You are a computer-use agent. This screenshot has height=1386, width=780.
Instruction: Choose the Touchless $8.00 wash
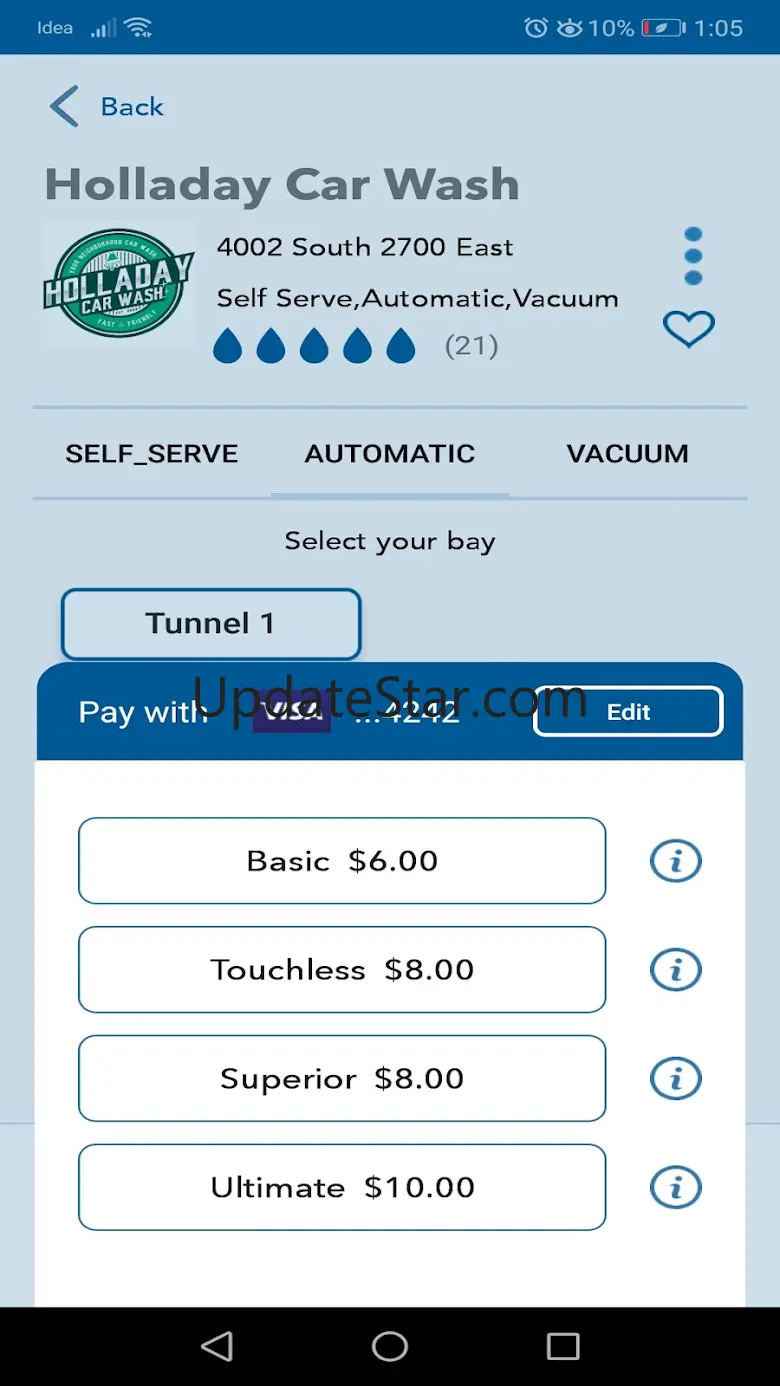[342, 970]
